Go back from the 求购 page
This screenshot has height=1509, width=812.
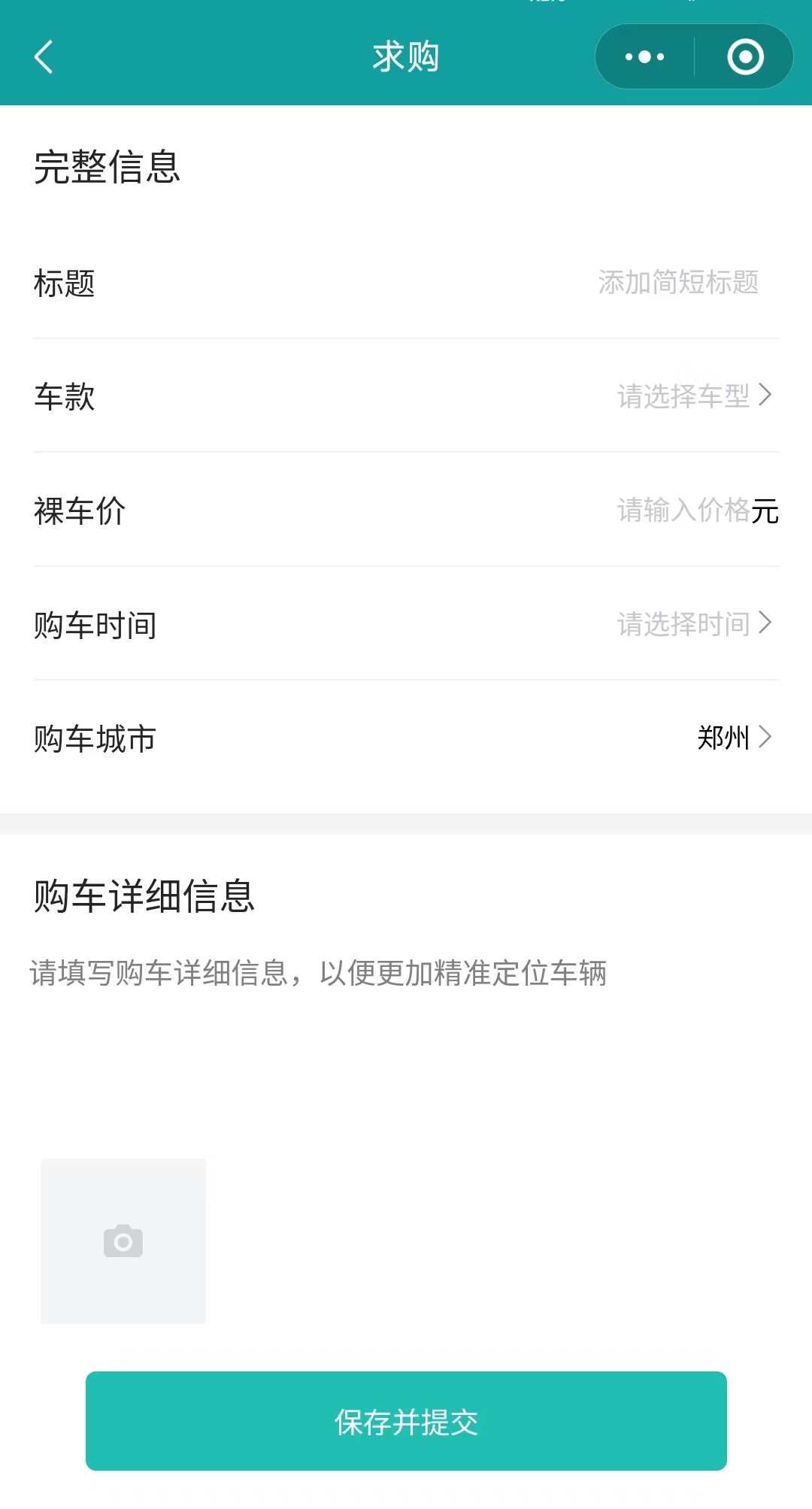pyautogui.click(x=44, y=57)
